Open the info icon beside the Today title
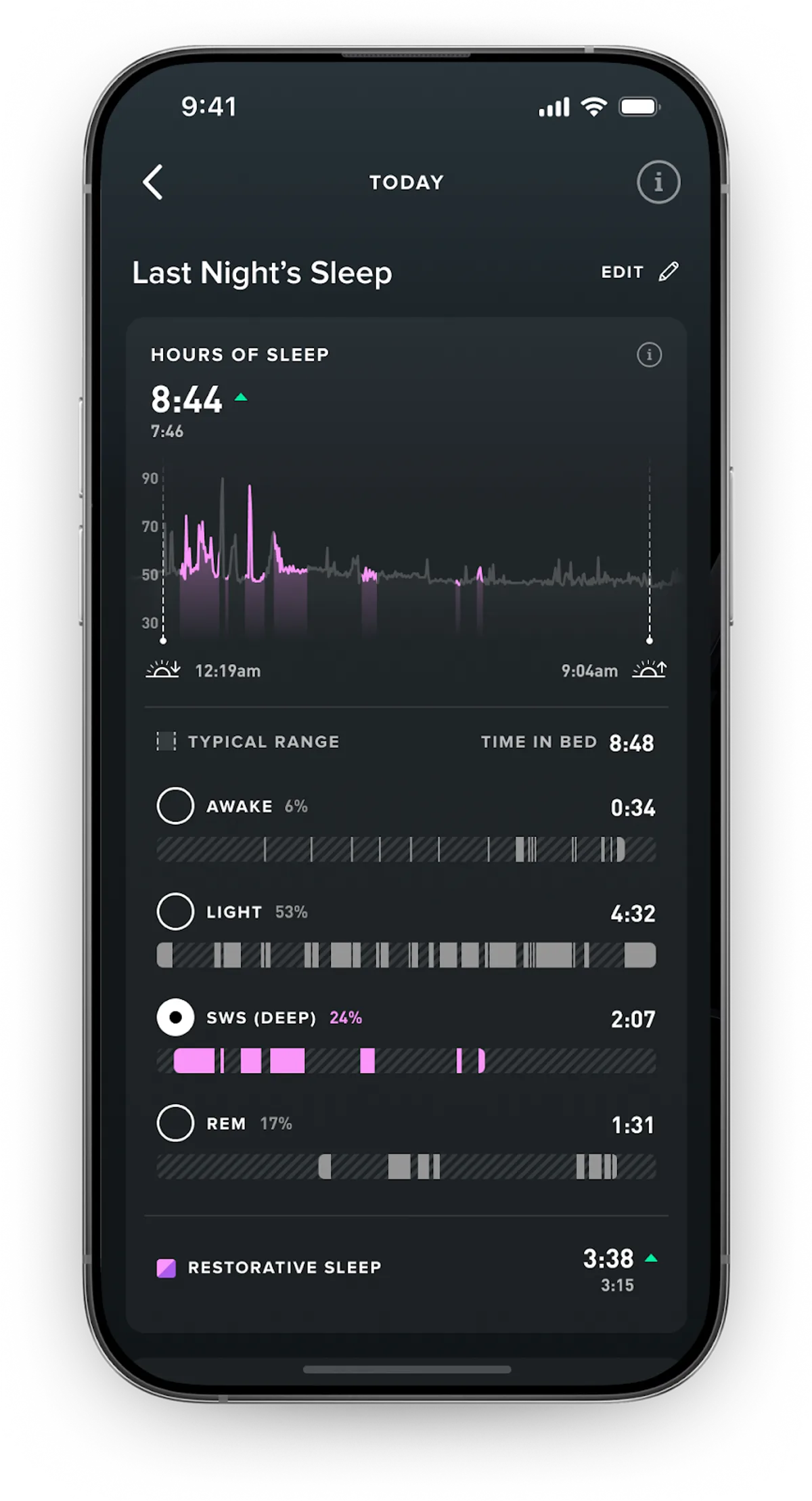The height and width of the screenshot is (1501, 812). (x=658, y=182)
